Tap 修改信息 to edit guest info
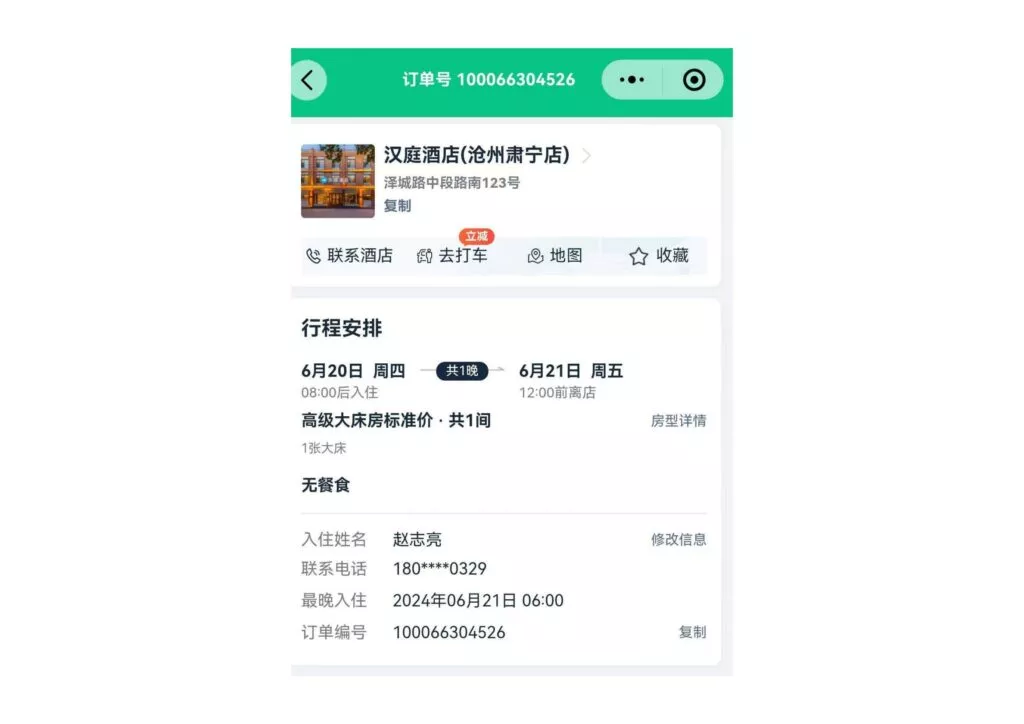1024x724 pixels. [x=678, y=540]
